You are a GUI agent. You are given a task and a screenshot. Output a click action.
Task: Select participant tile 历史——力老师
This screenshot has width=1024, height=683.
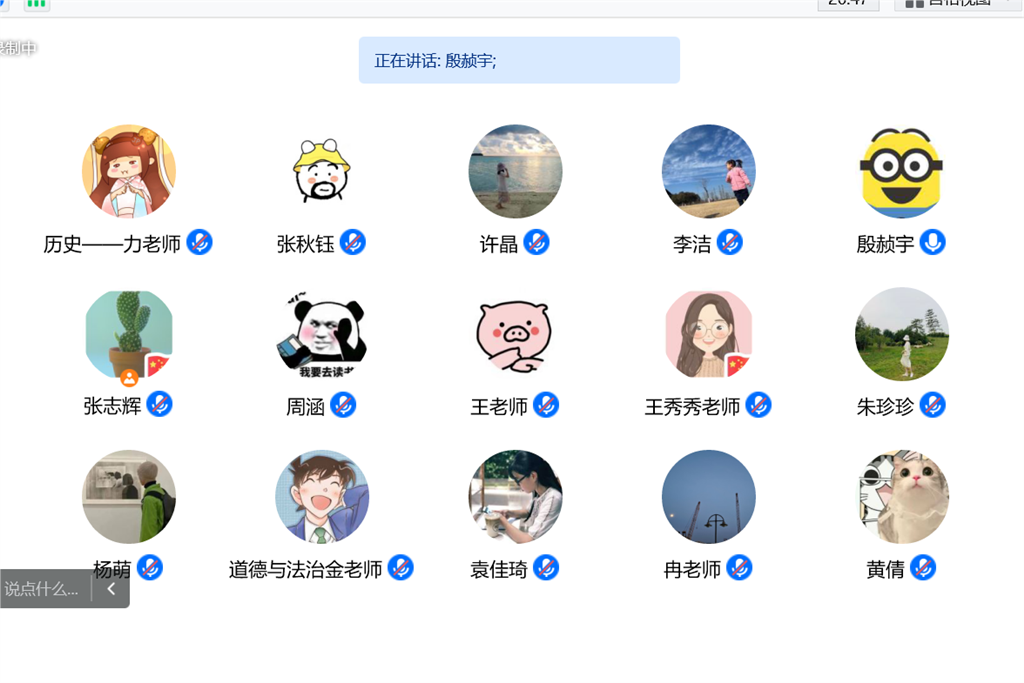tap(129, 171)
